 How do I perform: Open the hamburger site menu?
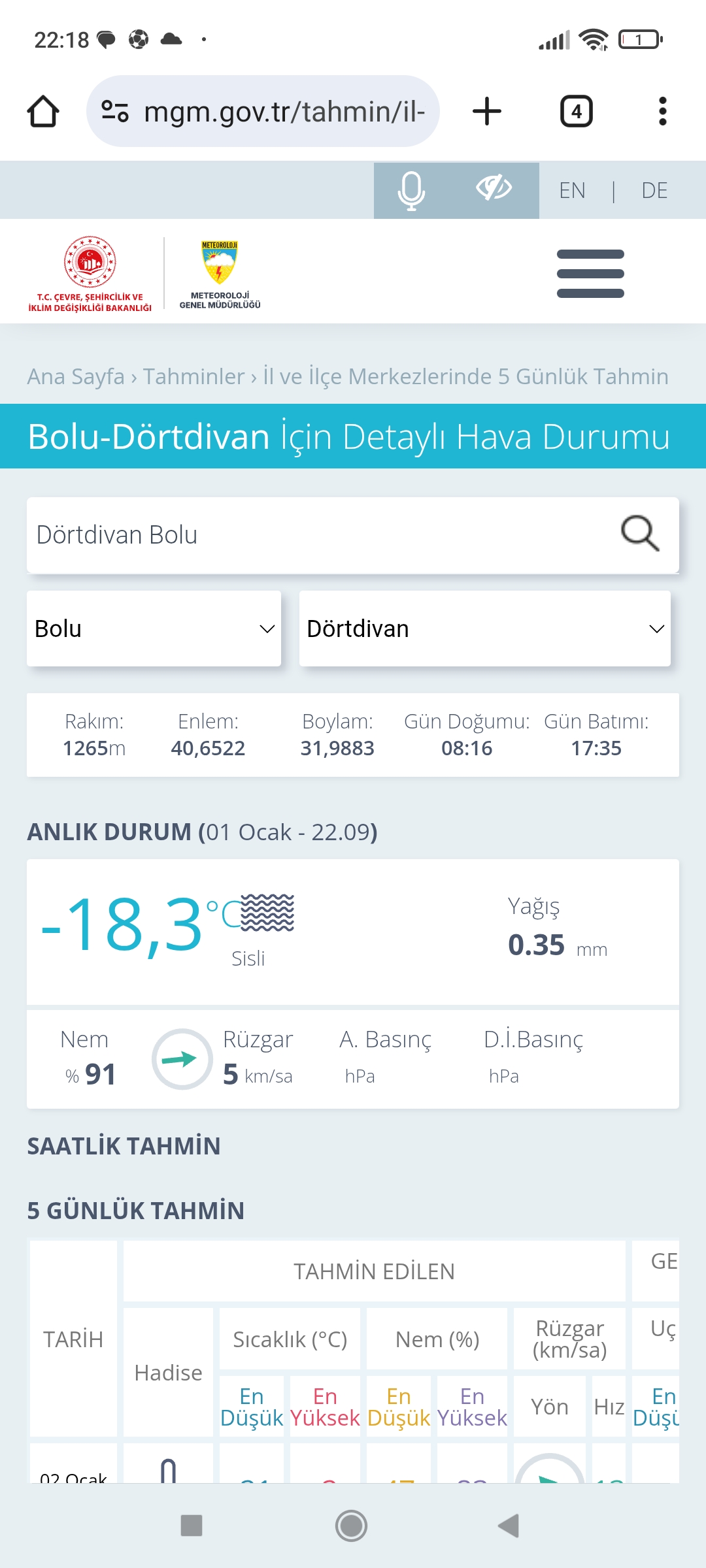[x=590, y=273]
